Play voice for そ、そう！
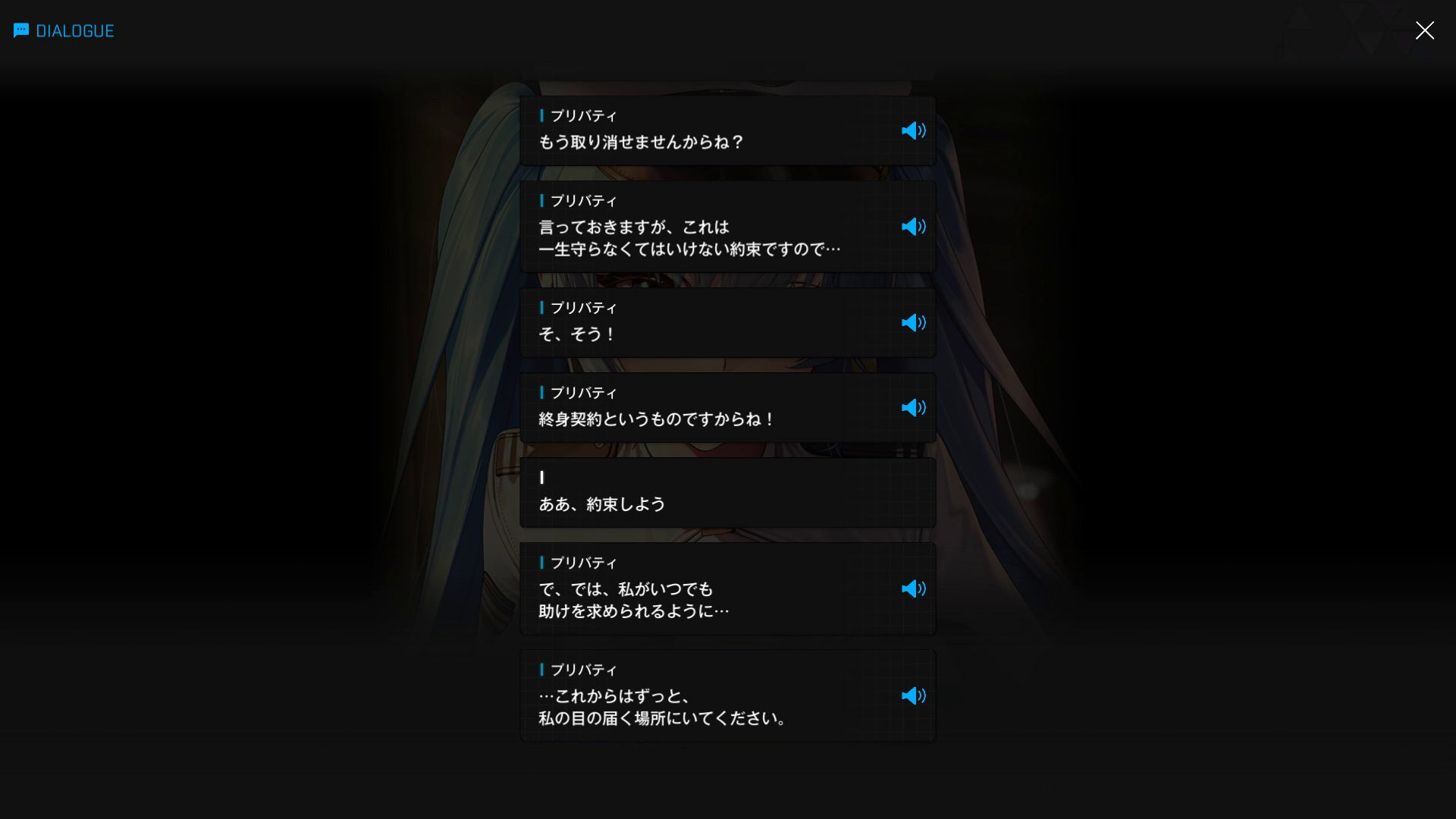 click(x=913, y=322)
